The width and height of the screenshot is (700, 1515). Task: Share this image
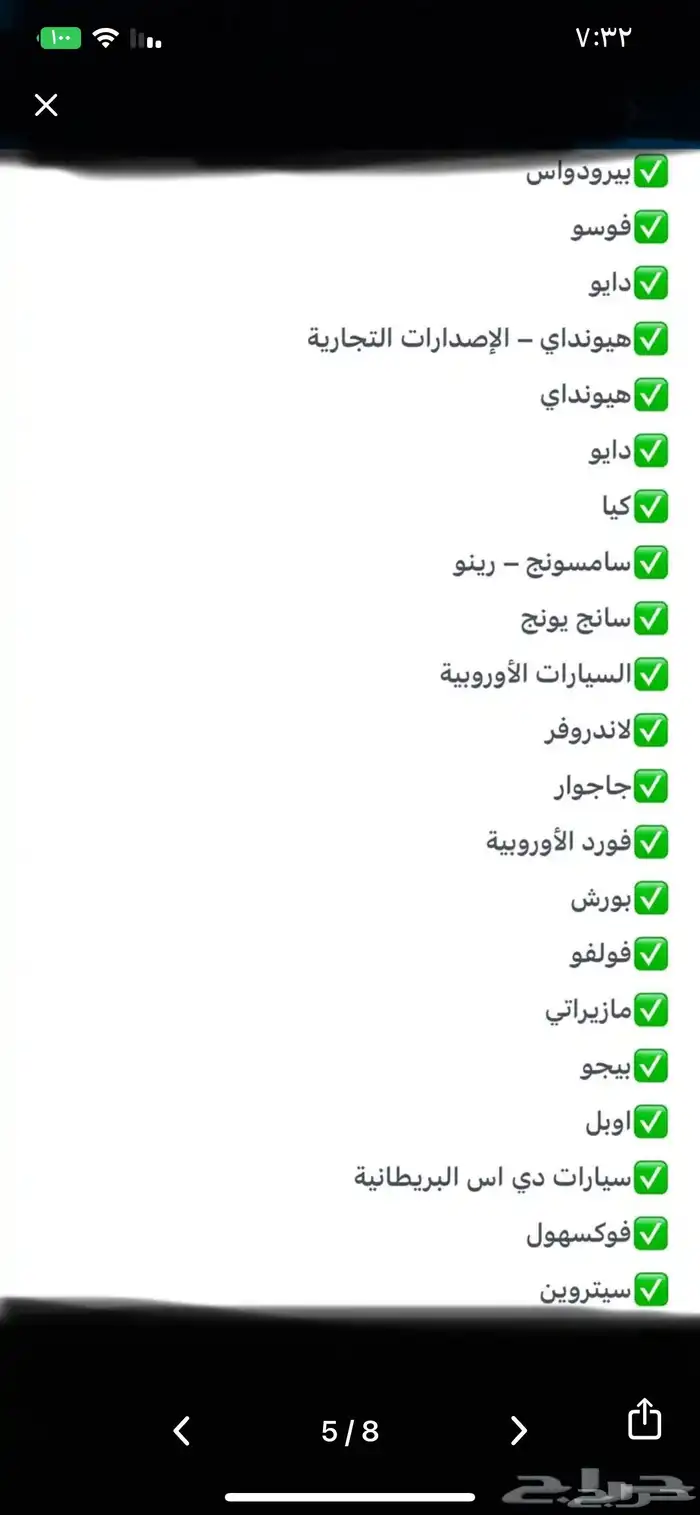pos(645,1418)
